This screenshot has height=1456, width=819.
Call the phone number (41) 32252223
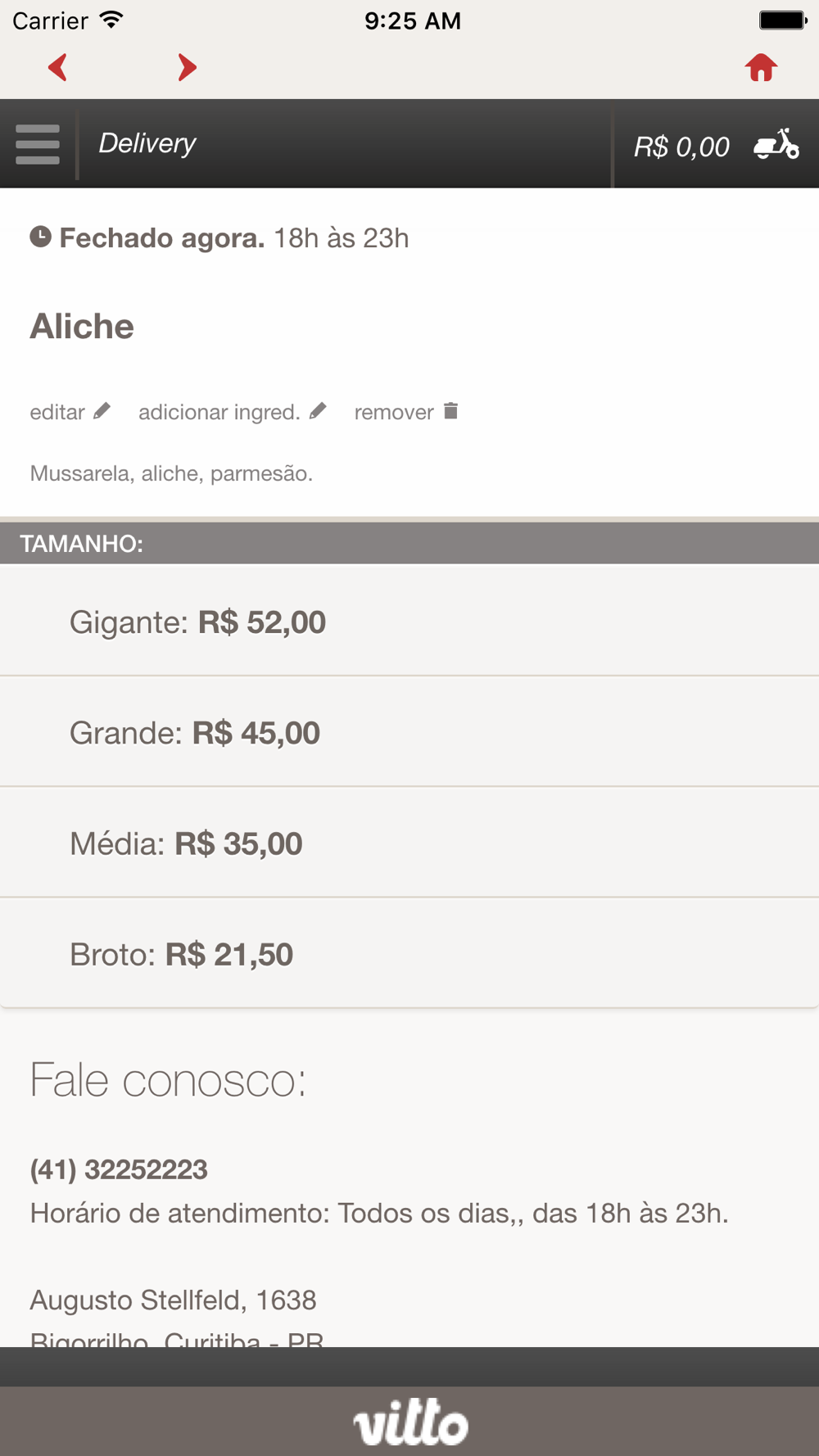[119, 1169]
